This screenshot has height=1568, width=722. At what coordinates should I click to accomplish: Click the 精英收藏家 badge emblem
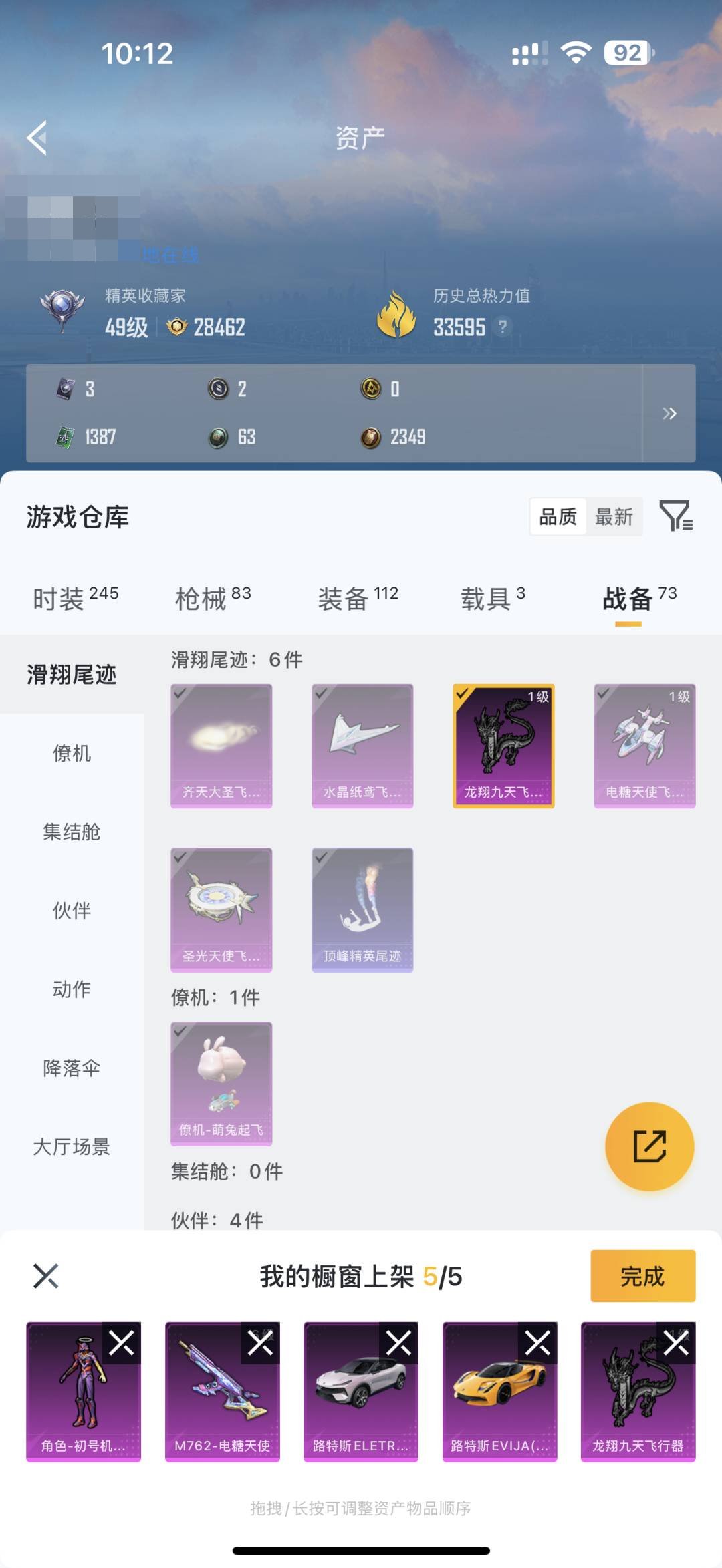coord(62,309)
